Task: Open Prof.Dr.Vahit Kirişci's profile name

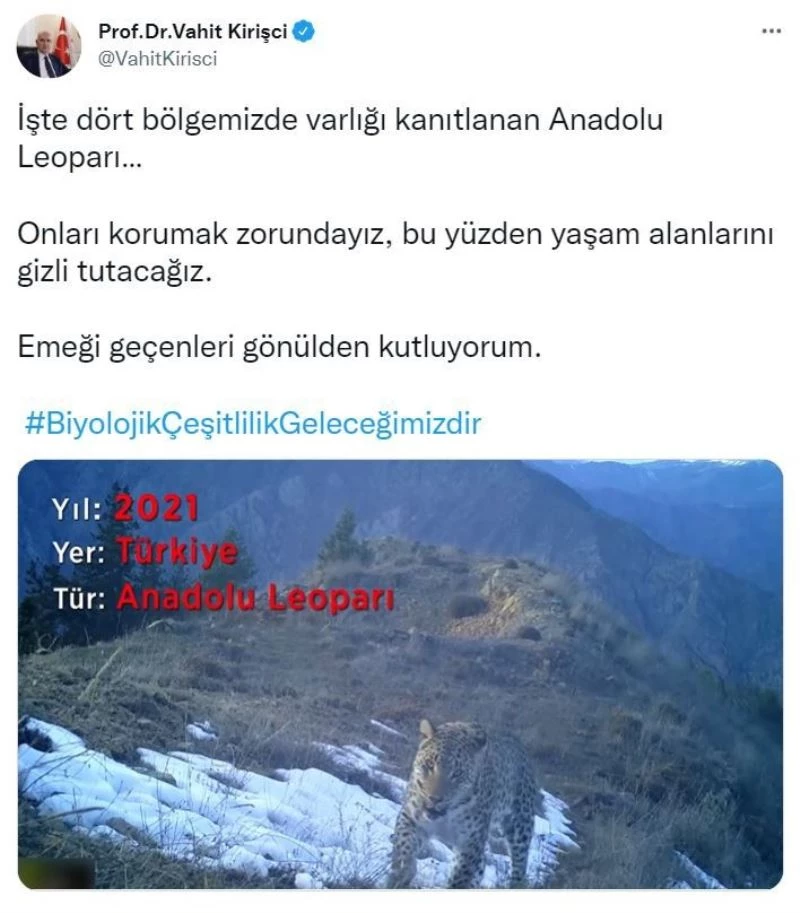Action: pos(195,30)
